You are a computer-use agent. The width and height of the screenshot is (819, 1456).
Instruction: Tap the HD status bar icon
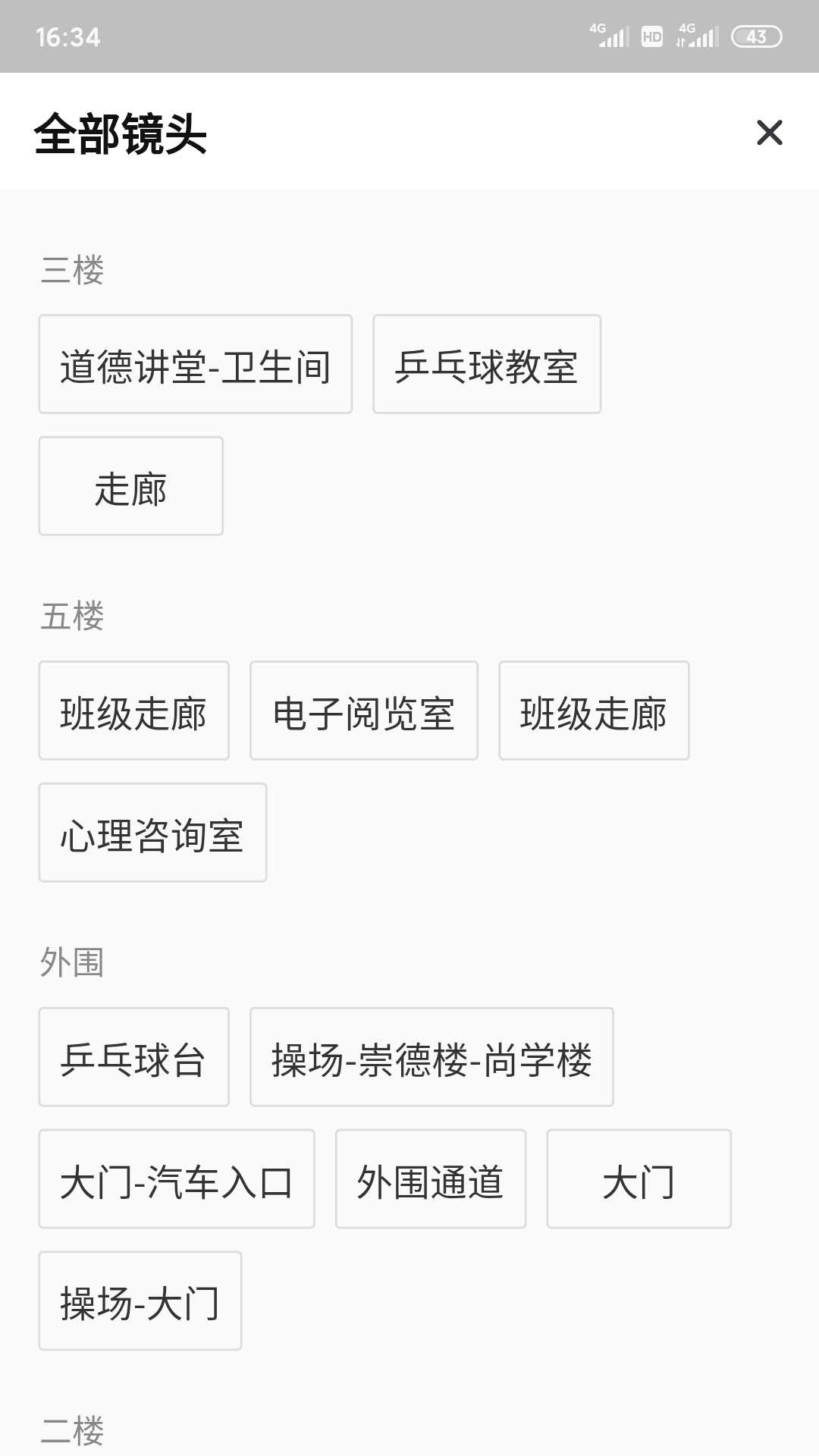[652, 35]
